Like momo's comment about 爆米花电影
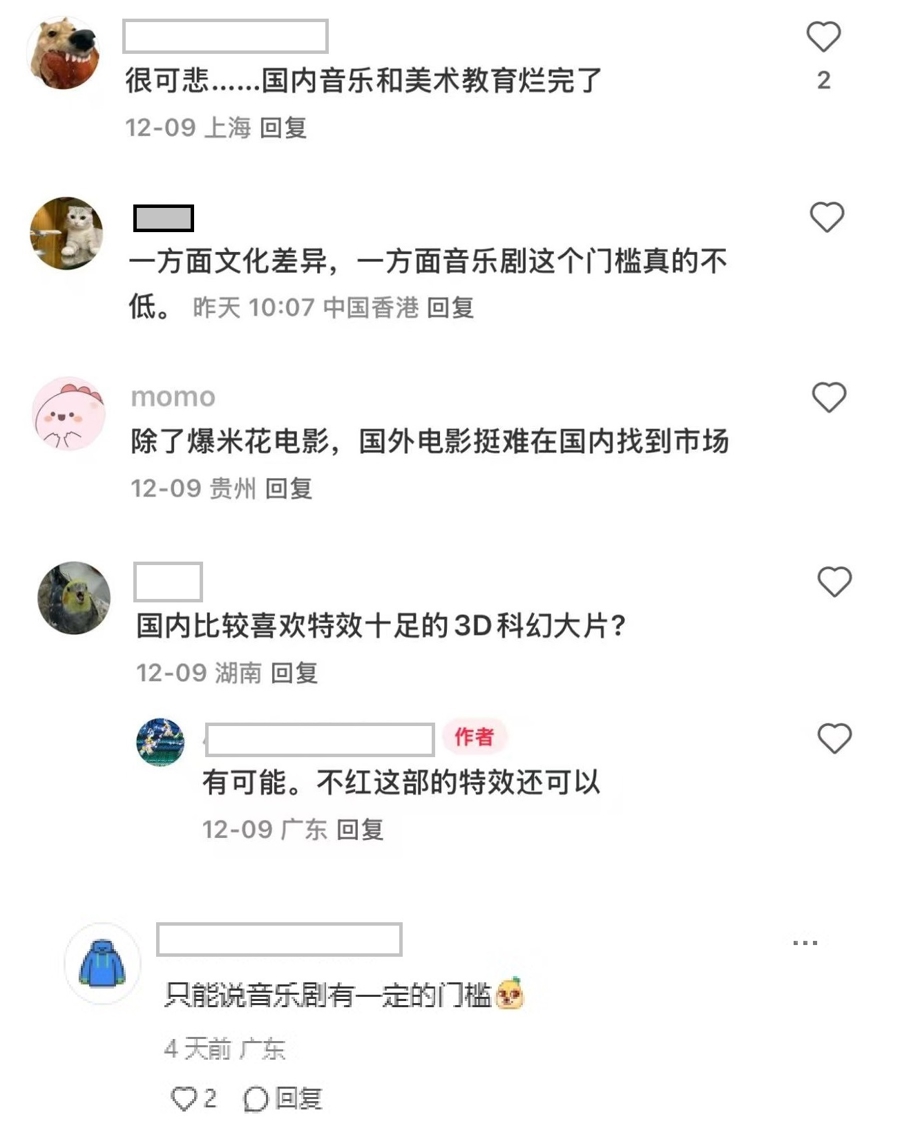This screenshot has height=1135, width=900. 828,398
